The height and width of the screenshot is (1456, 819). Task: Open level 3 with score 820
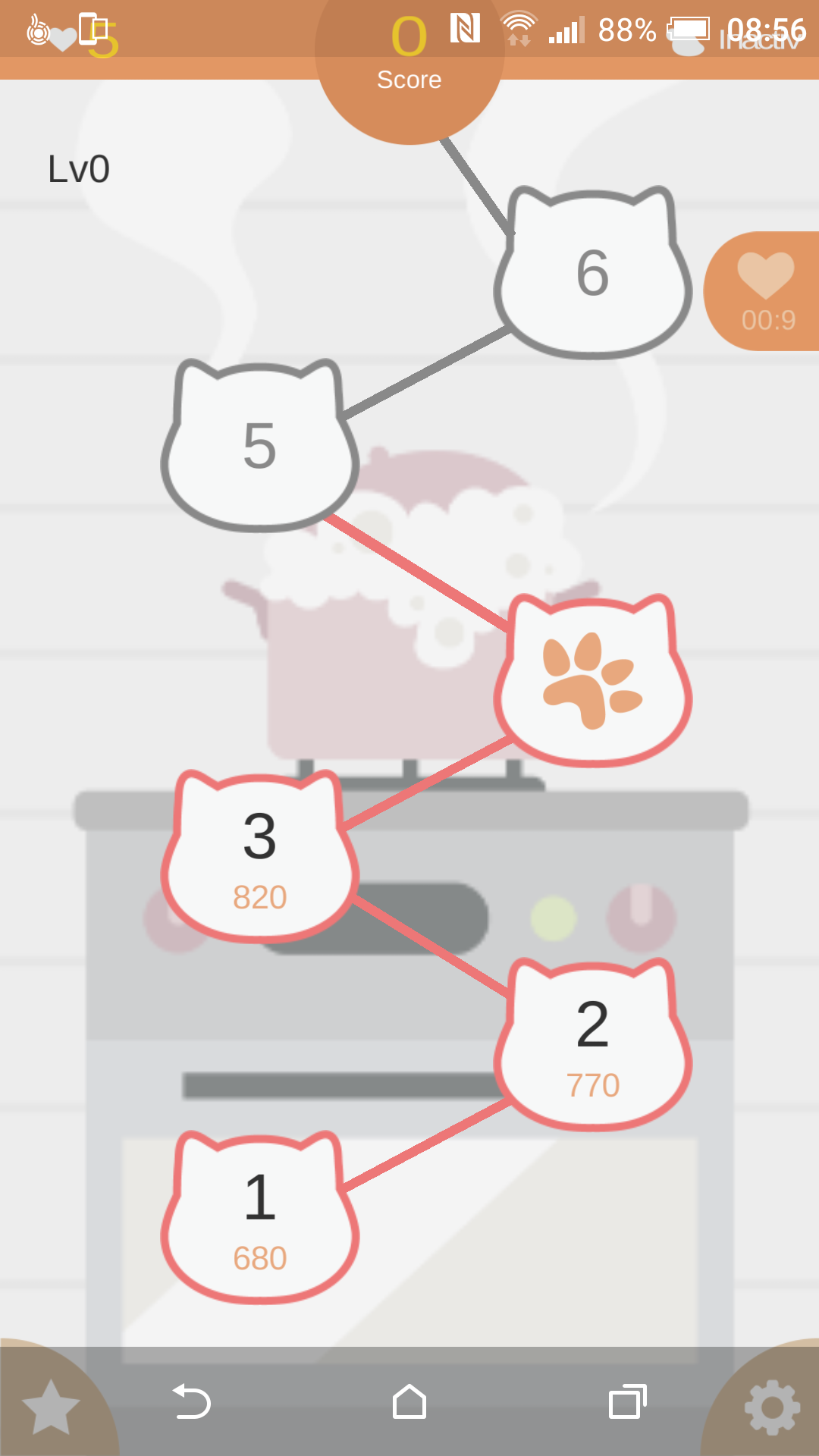pyautogui.click(x=259, y=858)
